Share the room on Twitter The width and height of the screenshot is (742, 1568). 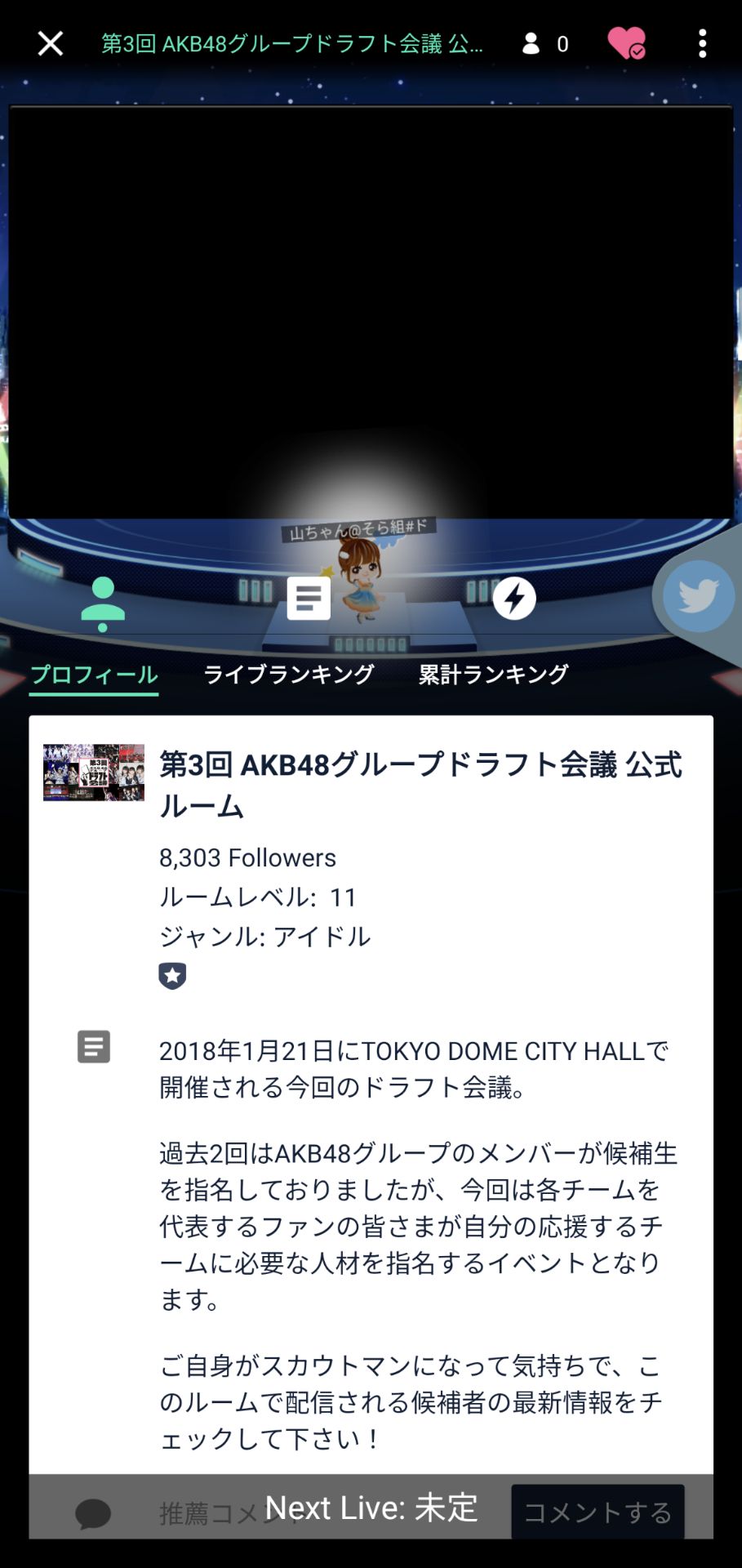pyautogui.click(x=698, y=597)
